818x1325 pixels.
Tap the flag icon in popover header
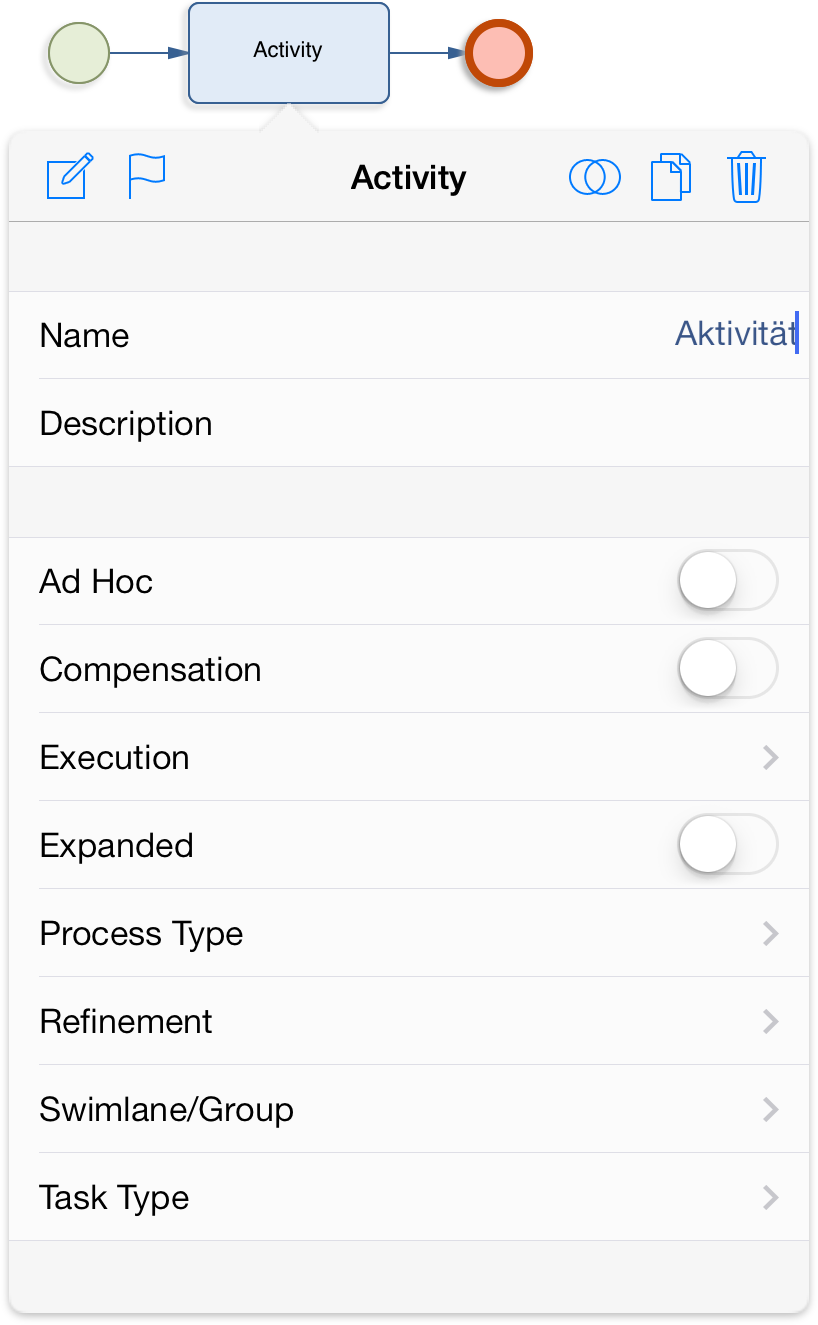point(147,177)
